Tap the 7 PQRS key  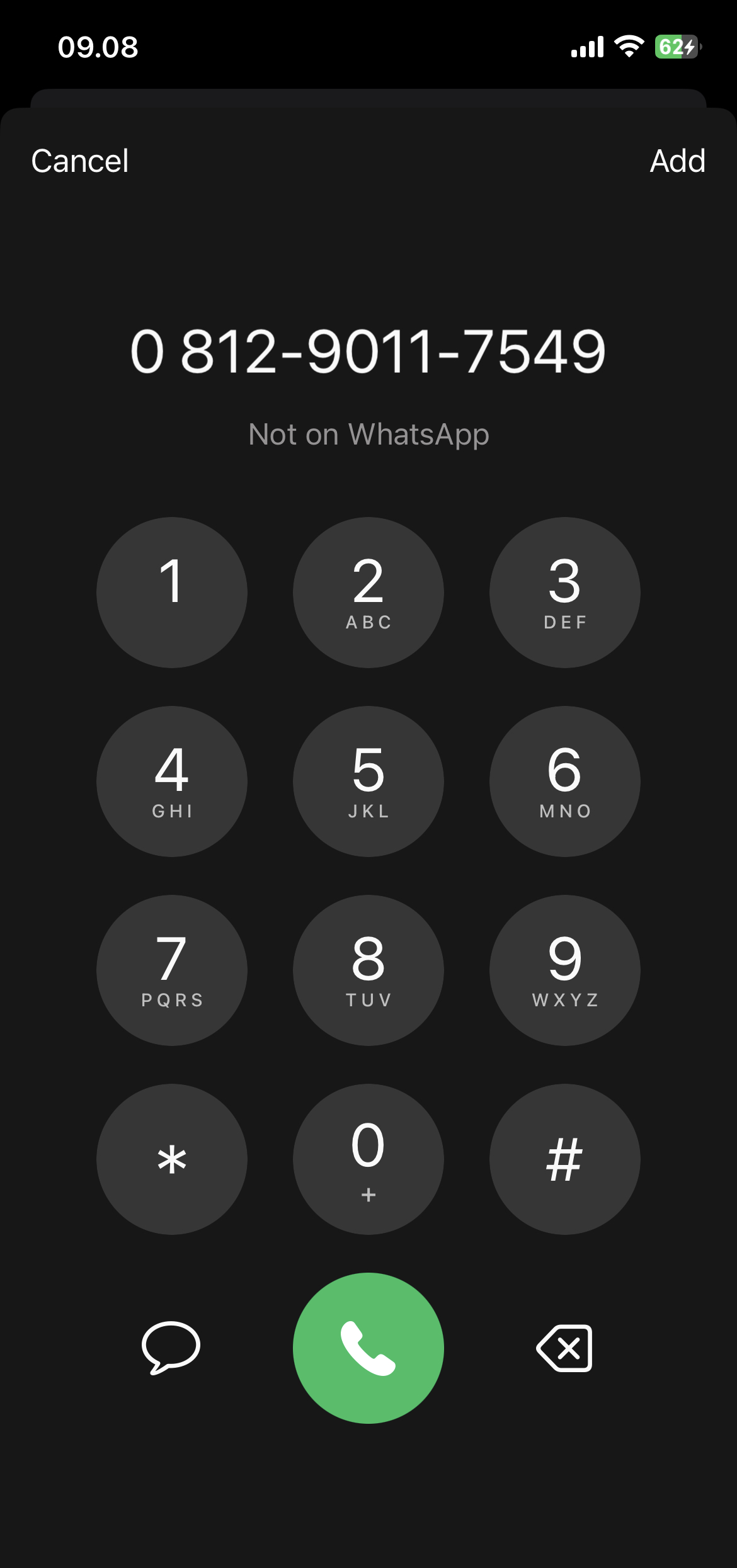[172, 970]
